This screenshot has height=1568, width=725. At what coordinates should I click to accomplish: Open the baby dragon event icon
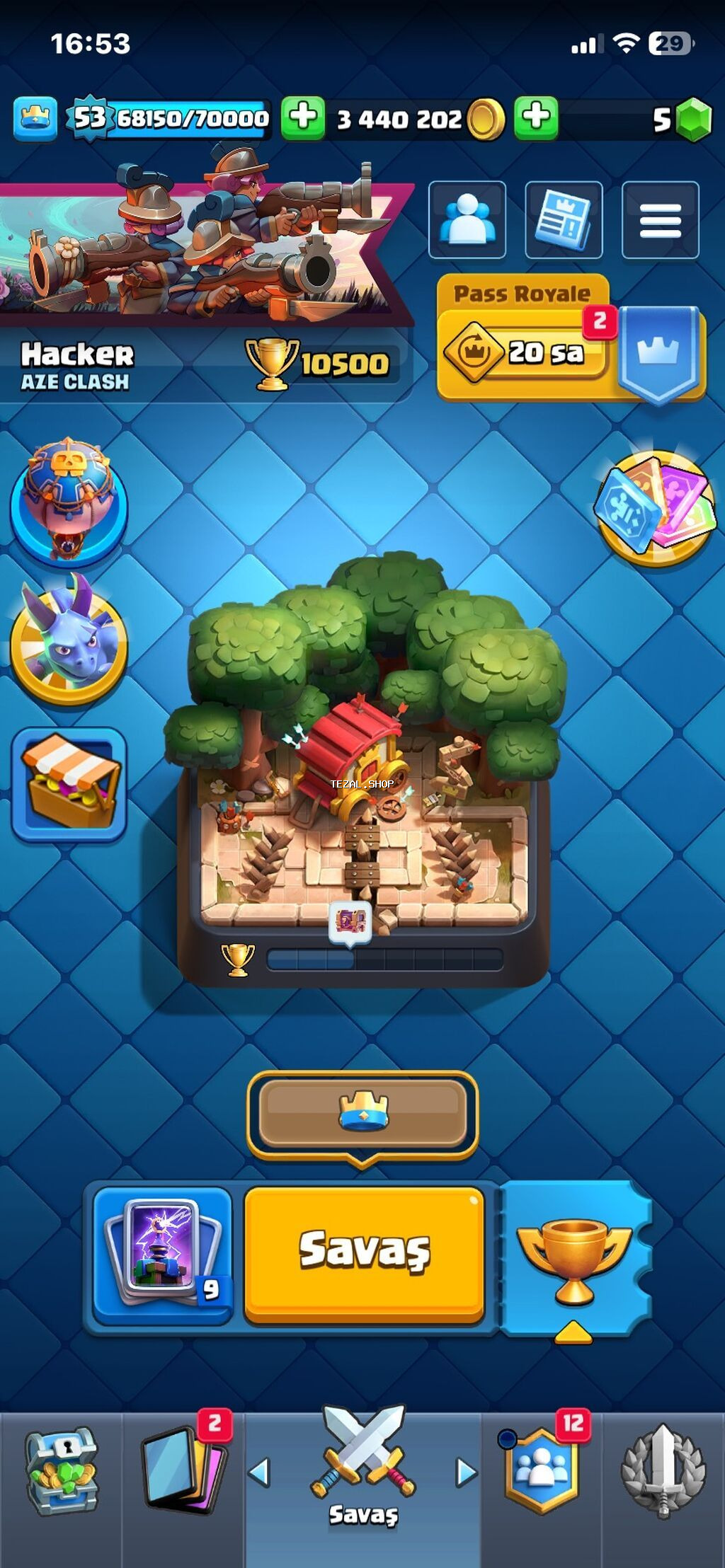click(69, 642)
